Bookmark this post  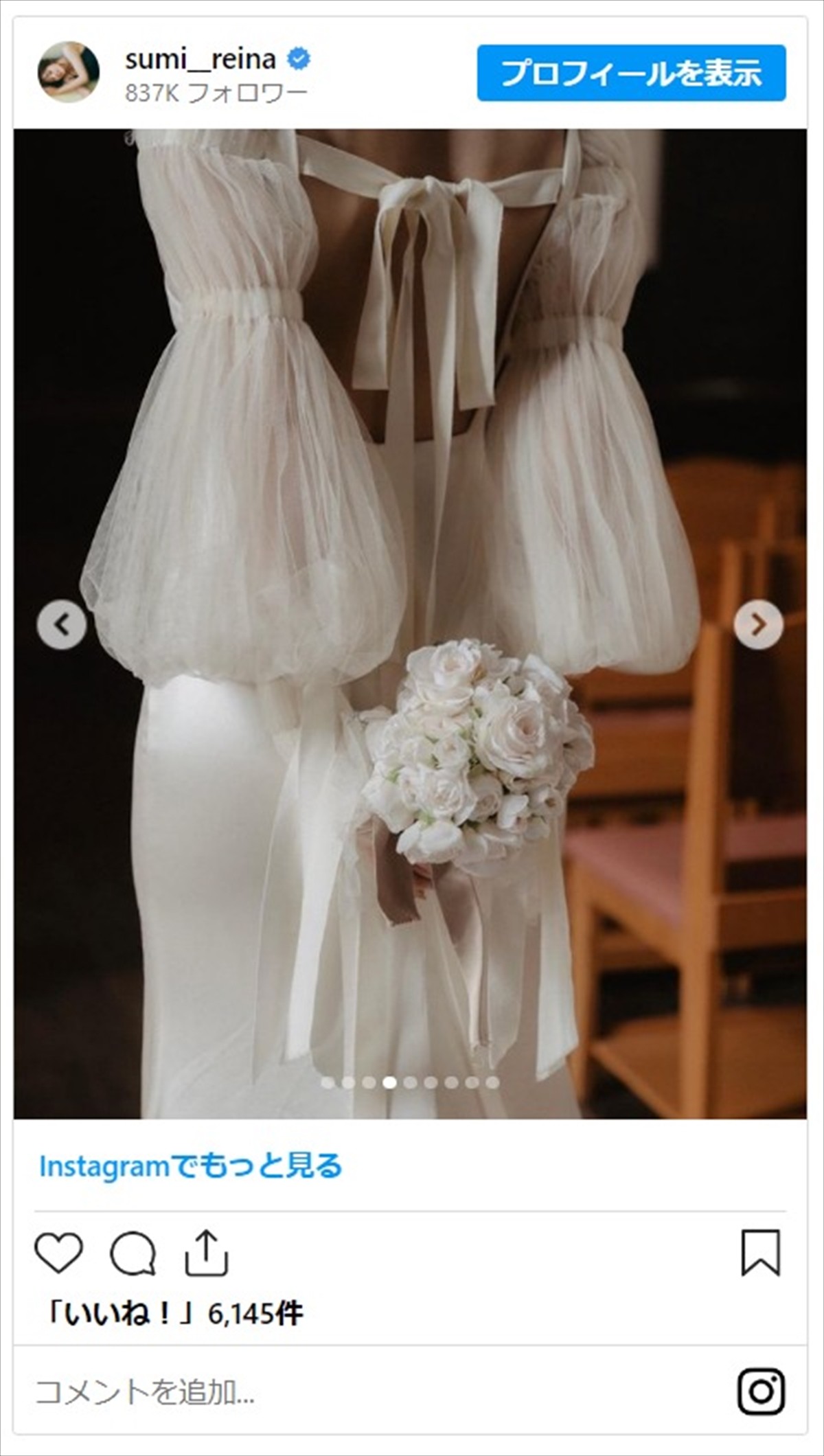tap(761, 1253)
